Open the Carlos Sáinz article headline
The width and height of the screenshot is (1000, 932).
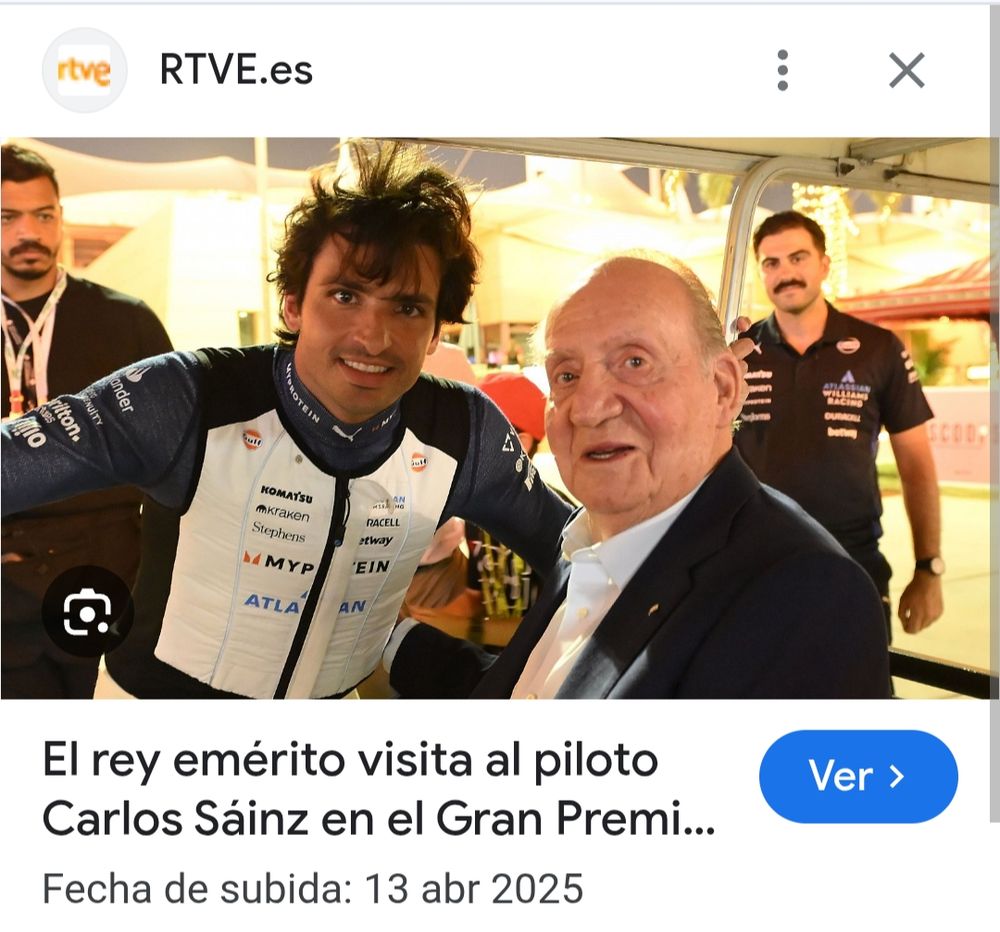tap(378, 790)
